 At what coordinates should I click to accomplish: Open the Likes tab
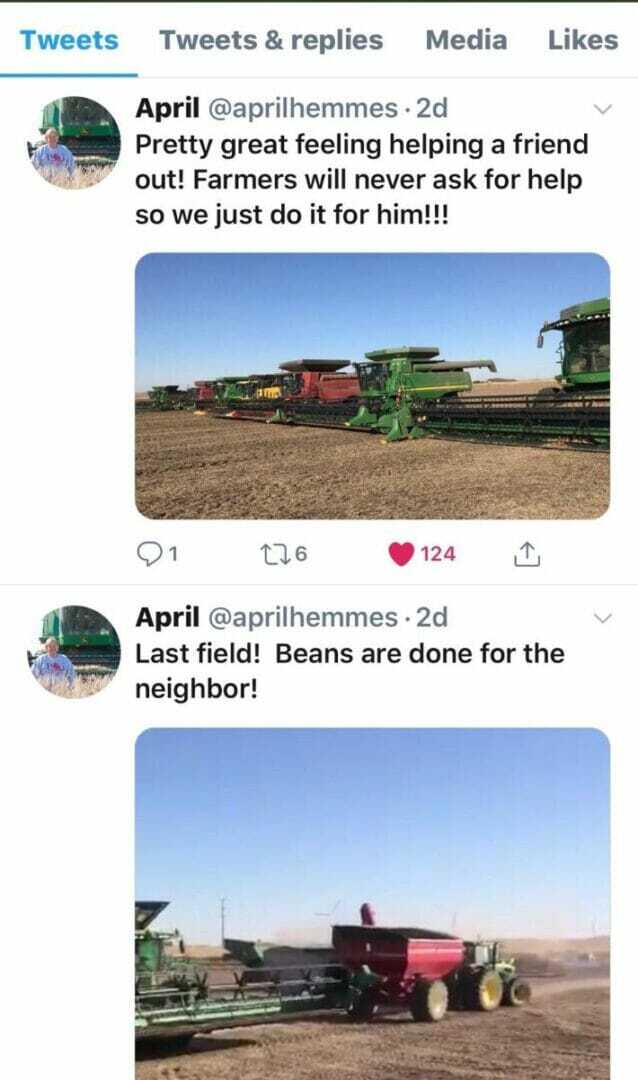point(582,40)
